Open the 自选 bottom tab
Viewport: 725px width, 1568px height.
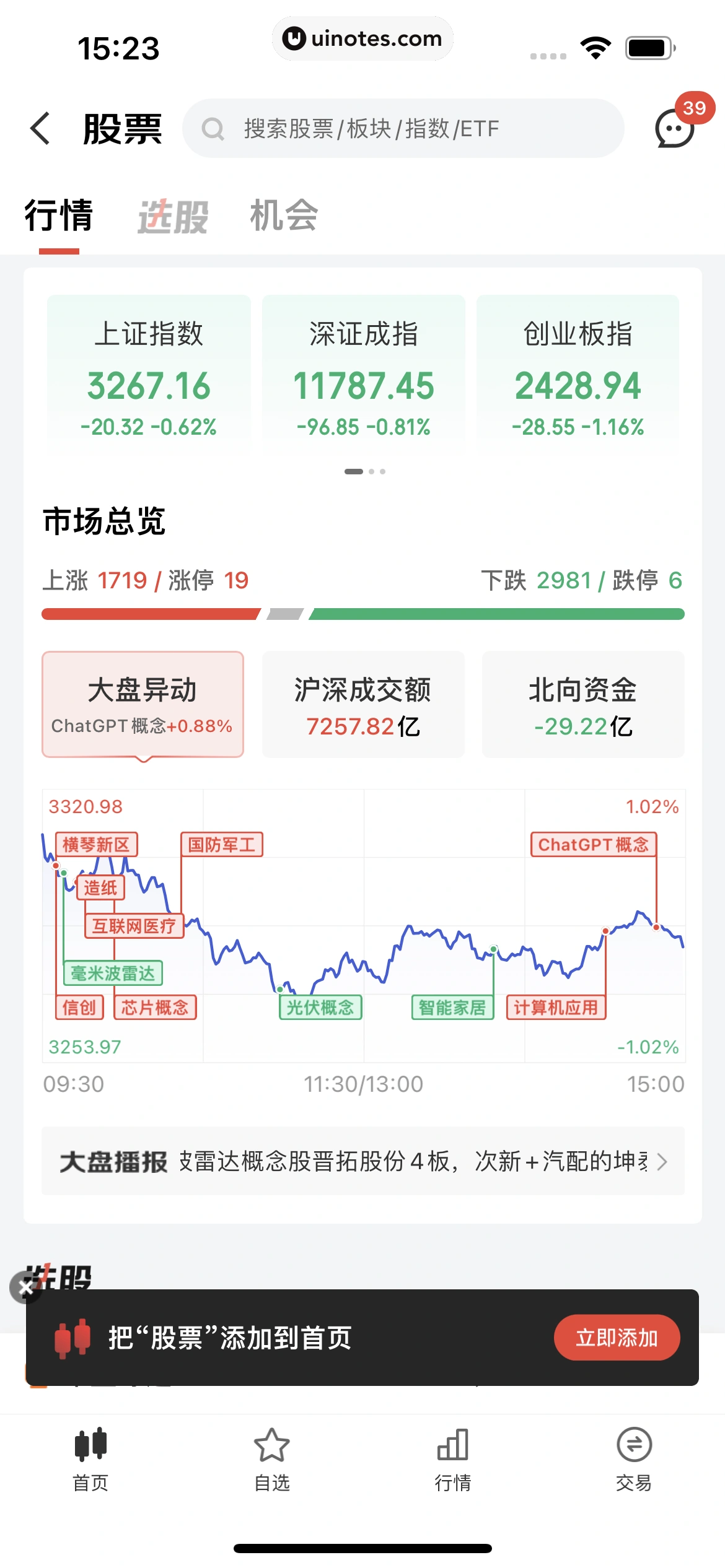(x=272, y=1458)
